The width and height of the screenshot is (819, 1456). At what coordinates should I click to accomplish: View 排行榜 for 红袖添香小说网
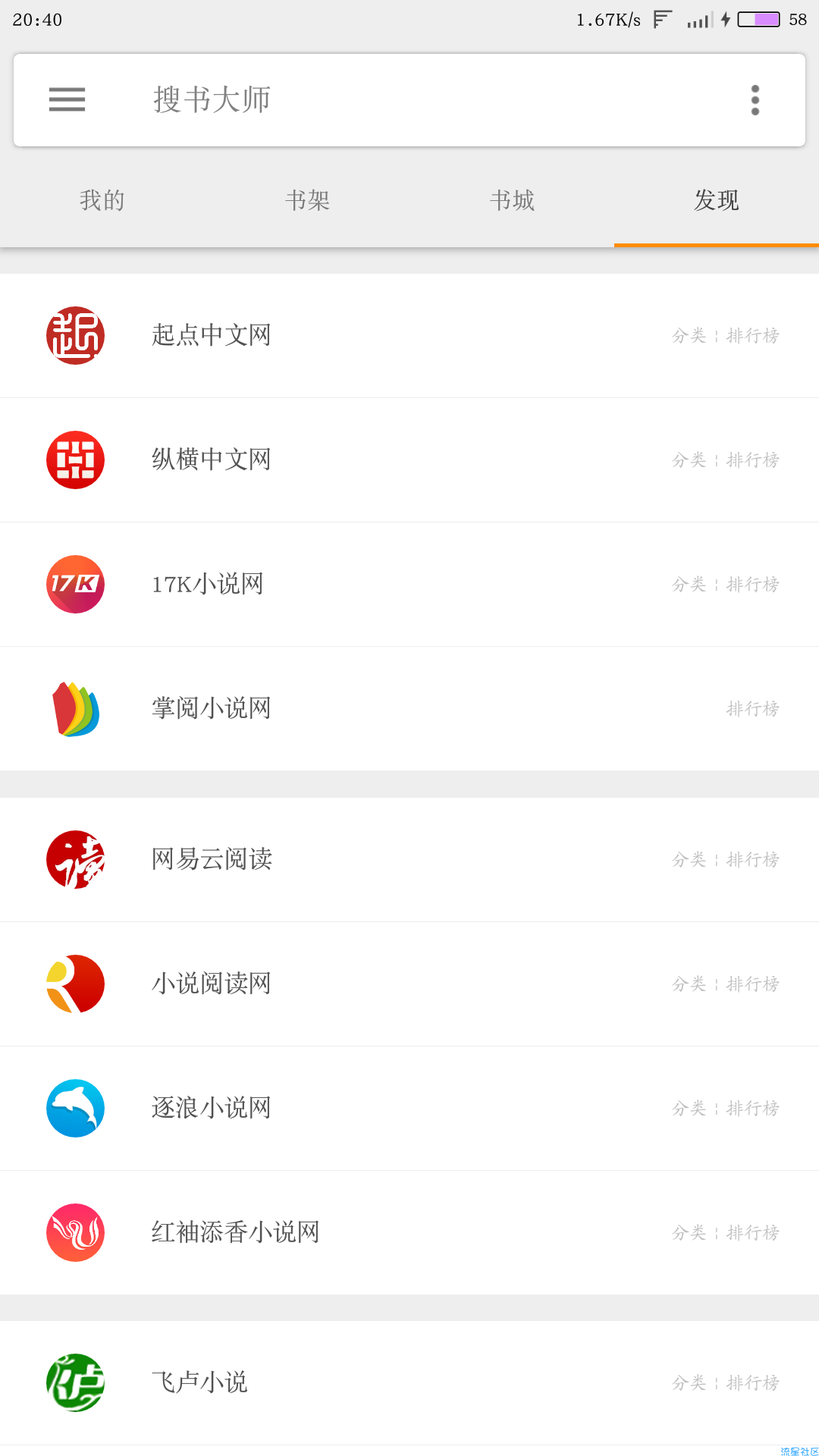tap(753, 1232)
